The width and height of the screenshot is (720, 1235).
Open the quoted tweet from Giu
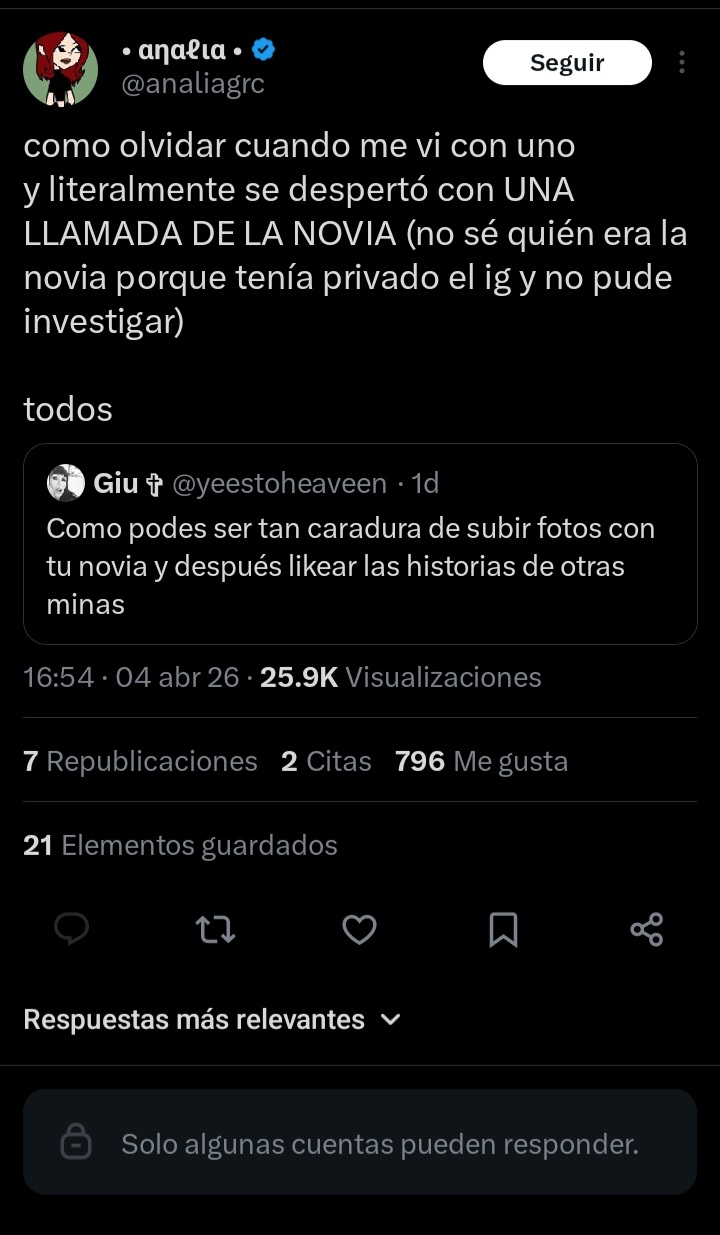coord(360,543)
